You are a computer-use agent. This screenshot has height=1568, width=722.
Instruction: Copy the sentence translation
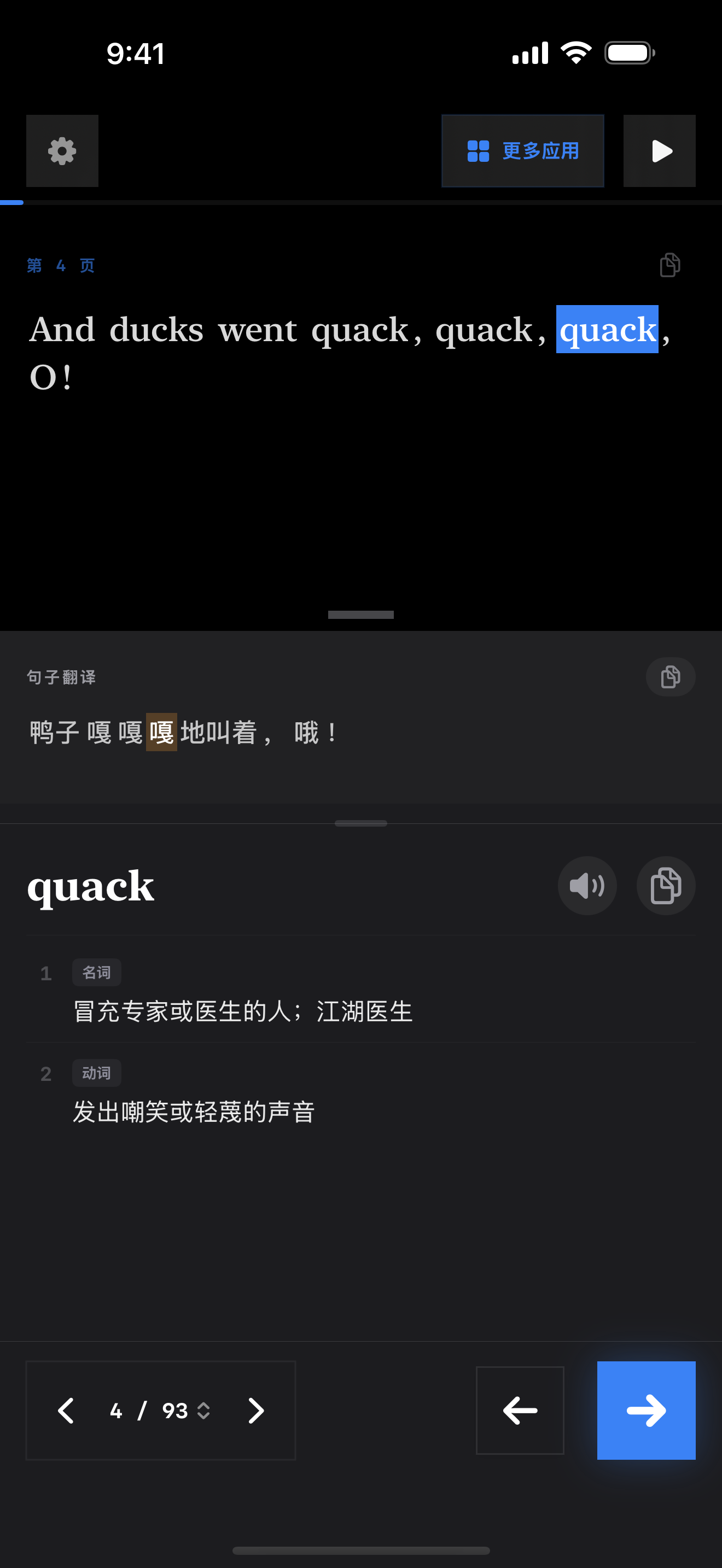[669, 677]
